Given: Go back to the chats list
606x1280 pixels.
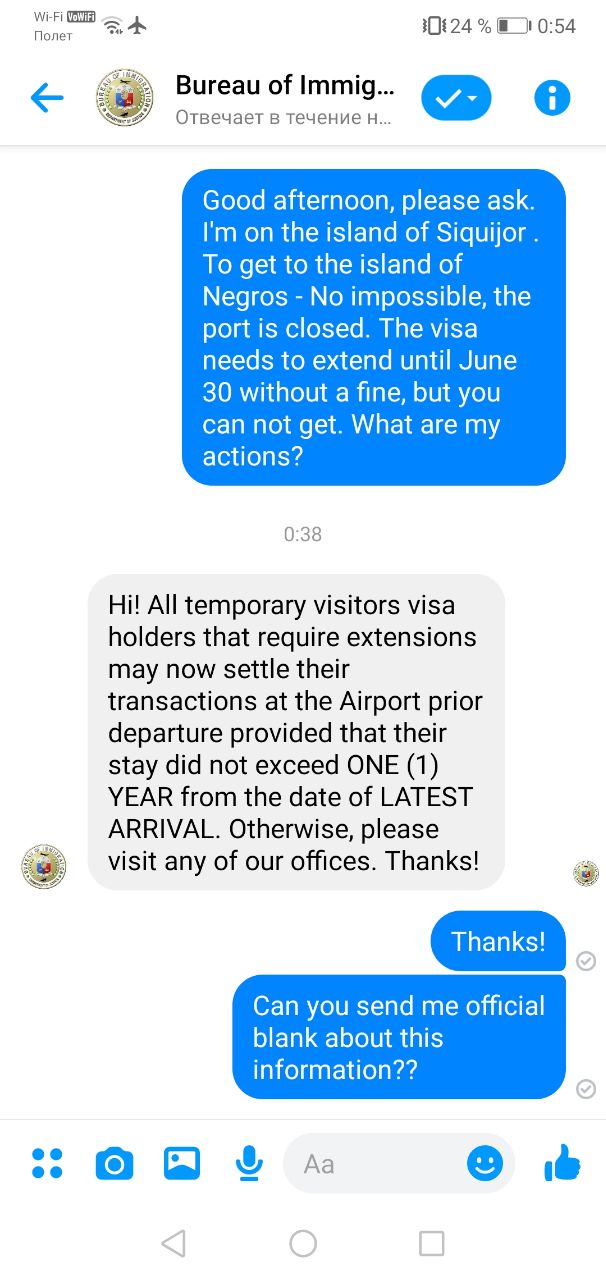Looking at the screenshot, I should coord(47,98).
